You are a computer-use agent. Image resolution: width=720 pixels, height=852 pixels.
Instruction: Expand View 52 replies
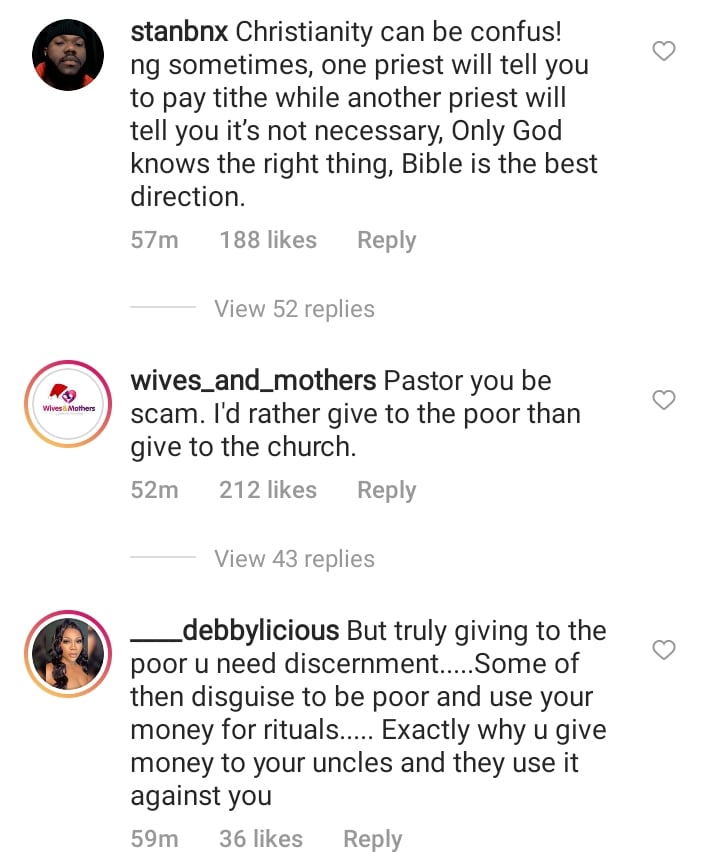point(294,309)
